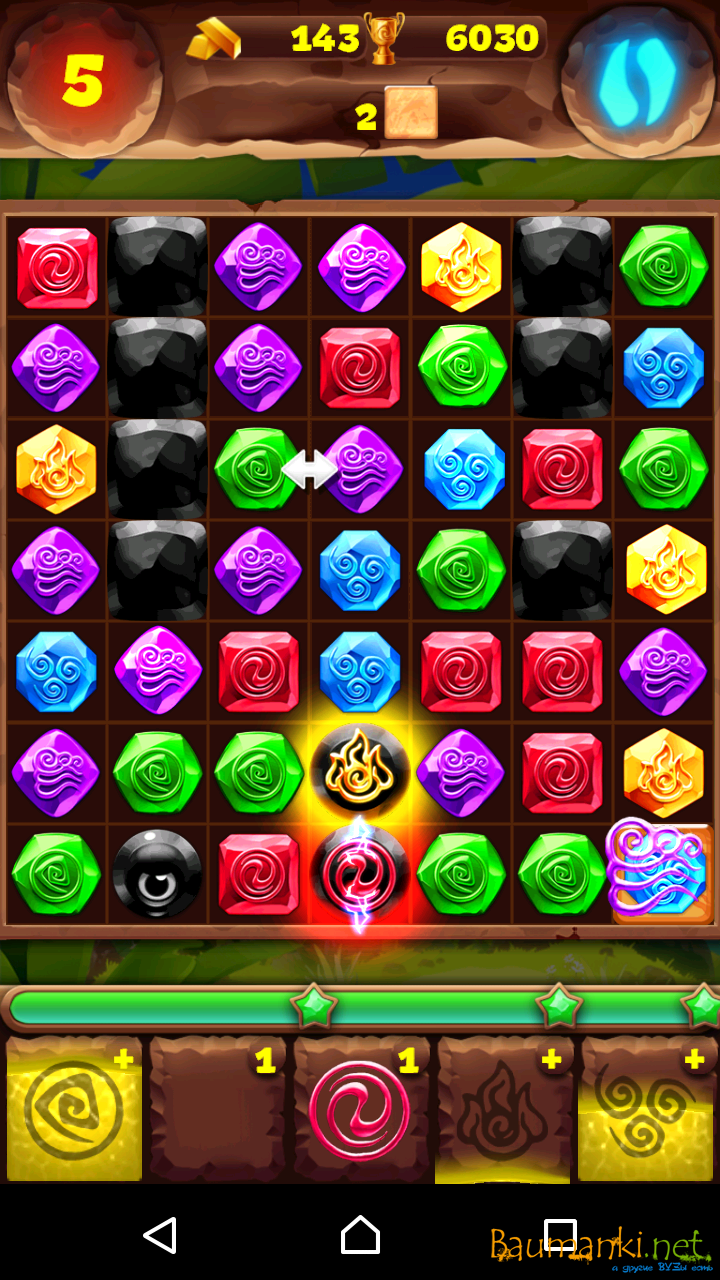Tap the black eye bomb in bottom row

coord(156,874)
